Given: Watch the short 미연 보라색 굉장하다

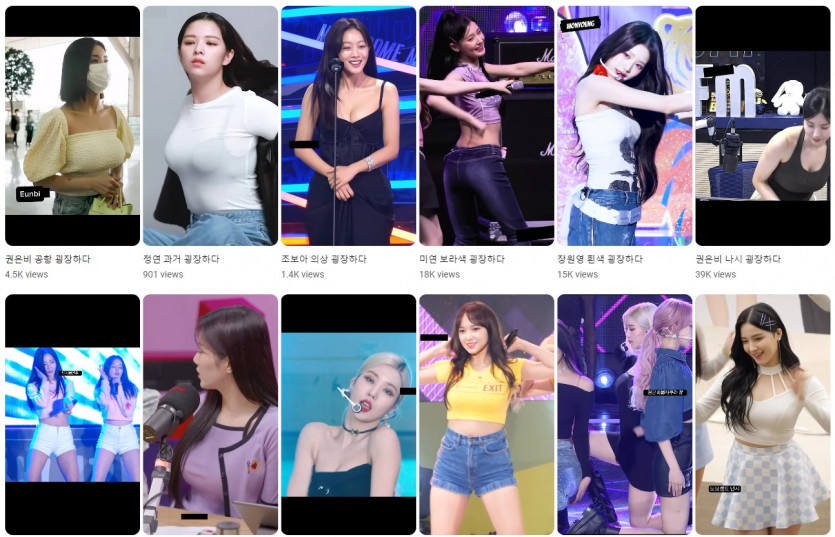Looking at the screenshot, I should 486,125.
